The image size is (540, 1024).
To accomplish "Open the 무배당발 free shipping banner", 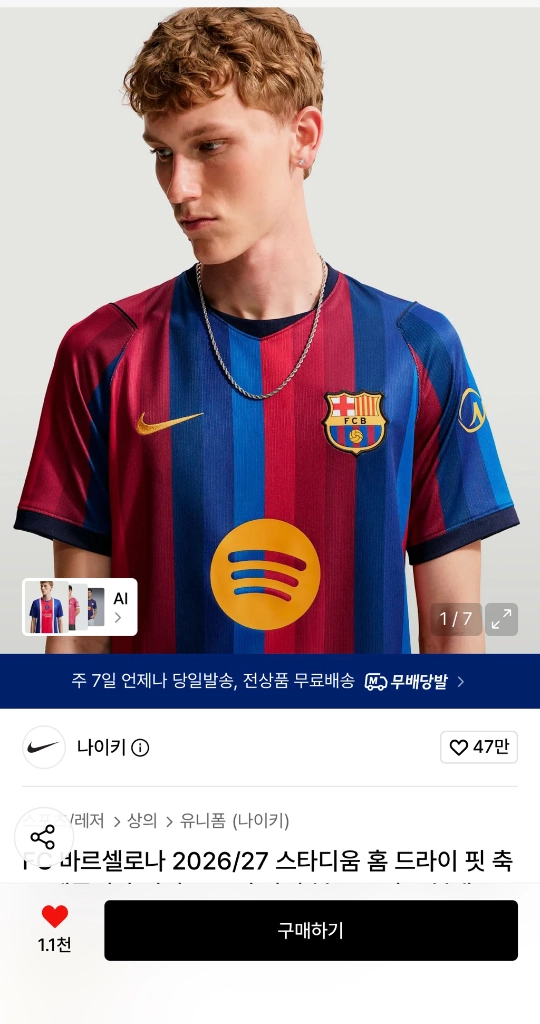I will coord(270,681).
